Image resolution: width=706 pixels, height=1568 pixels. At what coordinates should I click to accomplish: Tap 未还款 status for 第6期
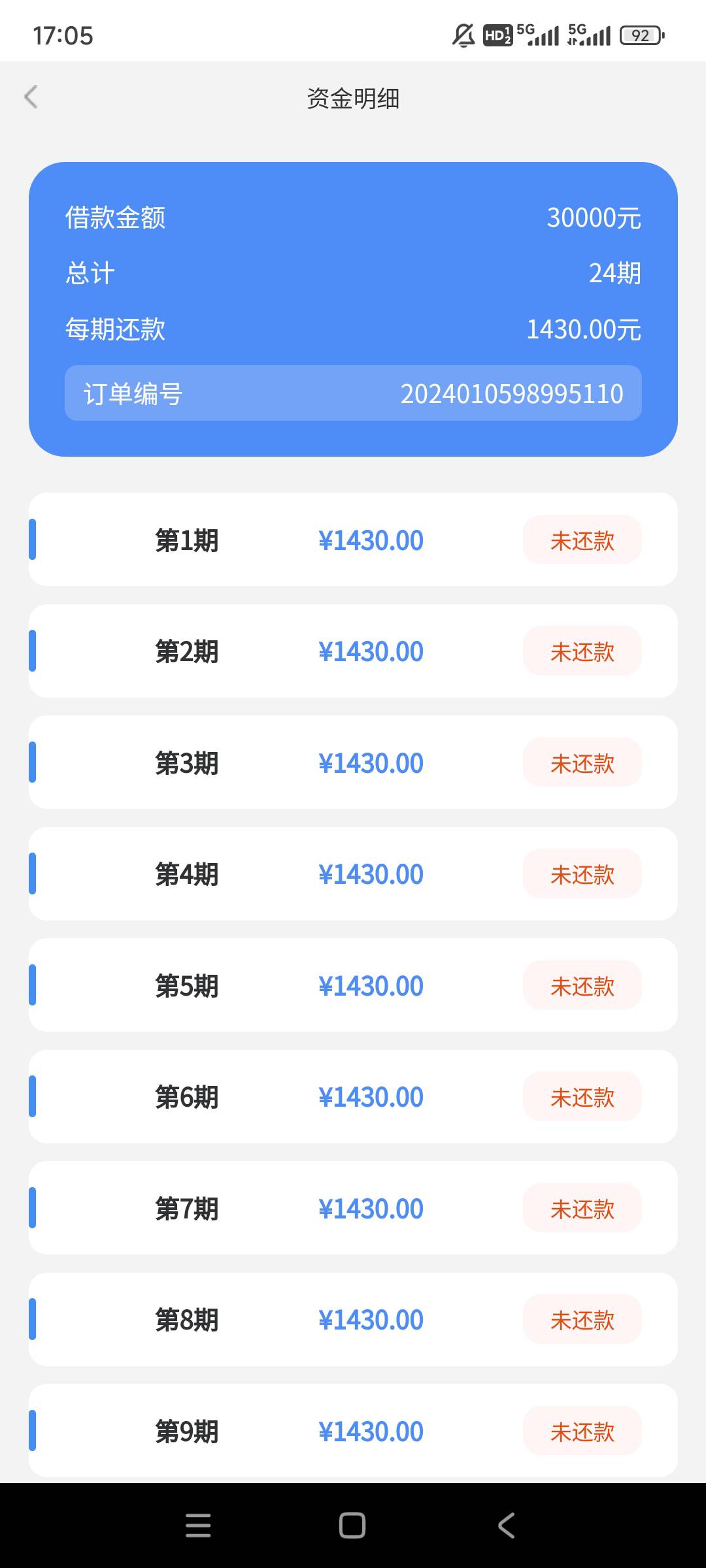[582, 1096]
